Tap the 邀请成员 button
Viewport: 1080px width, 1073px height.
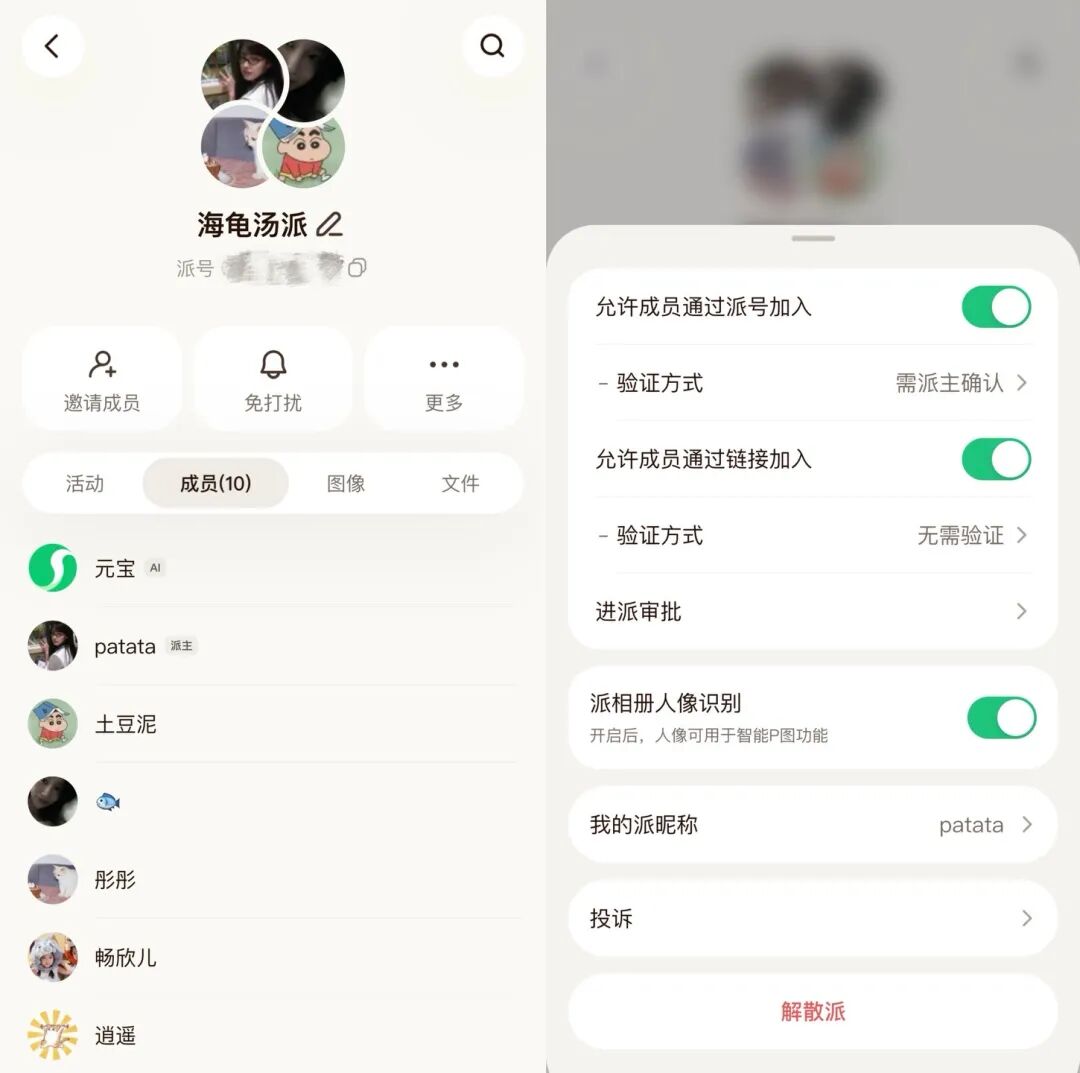point(102,380)
